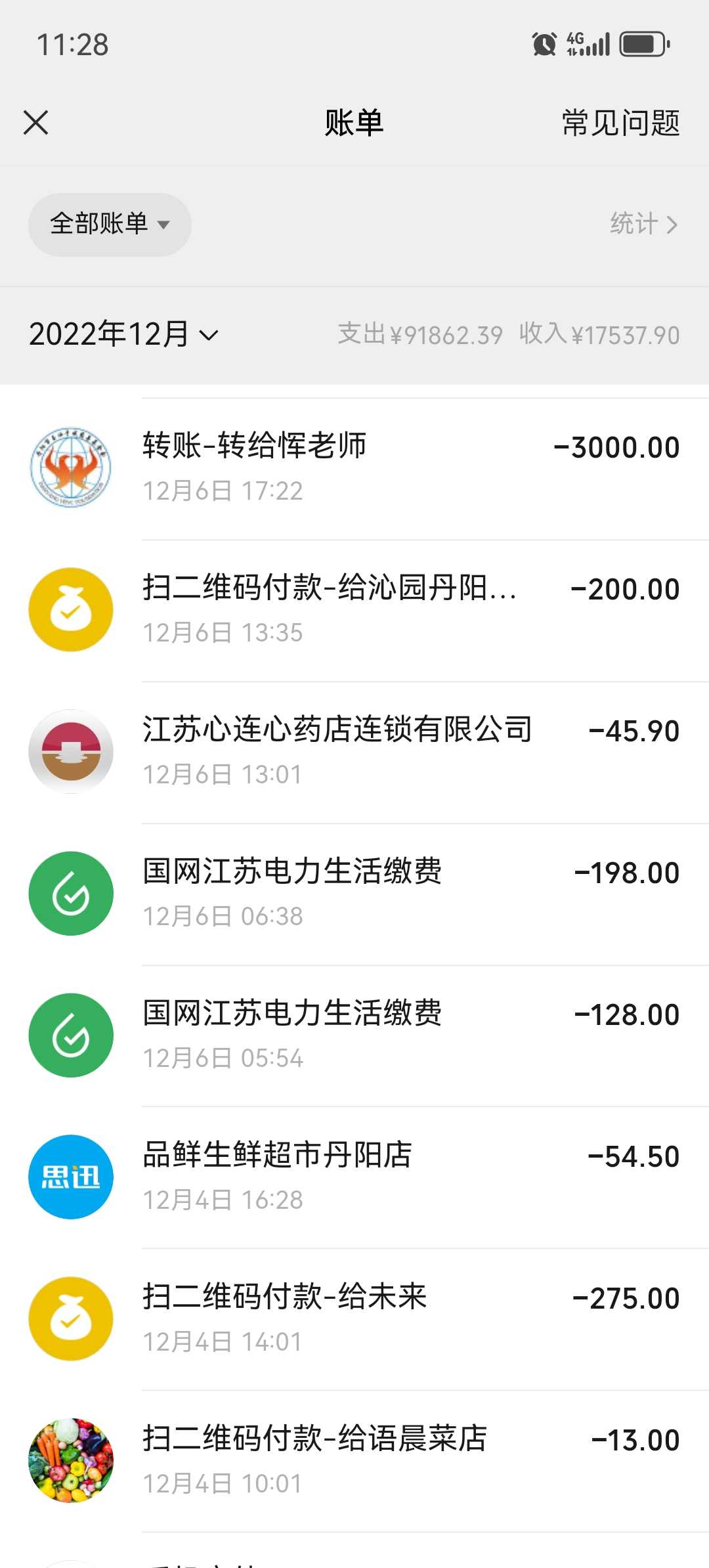This screenshot has height=1568, width=709.
Task: Open 常见问题 help page
Action: pos(620,123)
